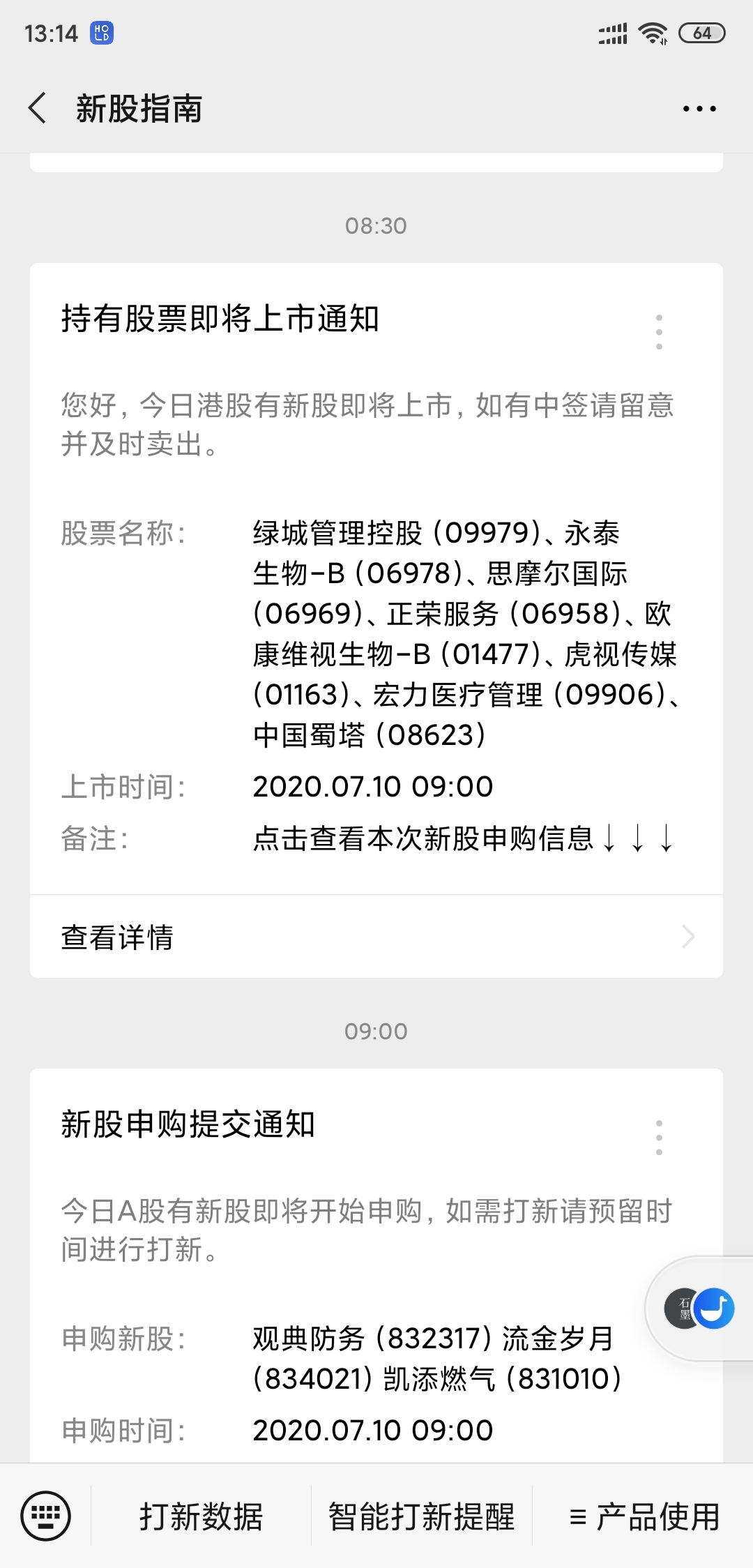
Task: Open options for 新股申购提交通知 card
Action: 658,1138
